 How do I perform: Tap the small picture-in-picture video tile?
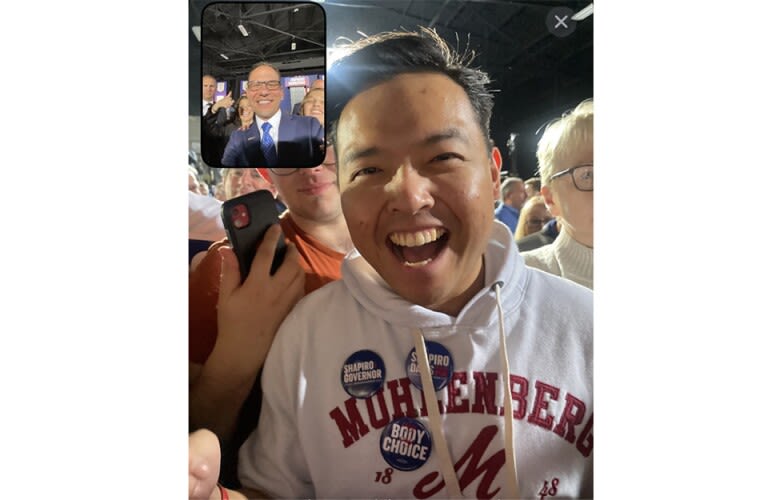(x=263, y=85)
